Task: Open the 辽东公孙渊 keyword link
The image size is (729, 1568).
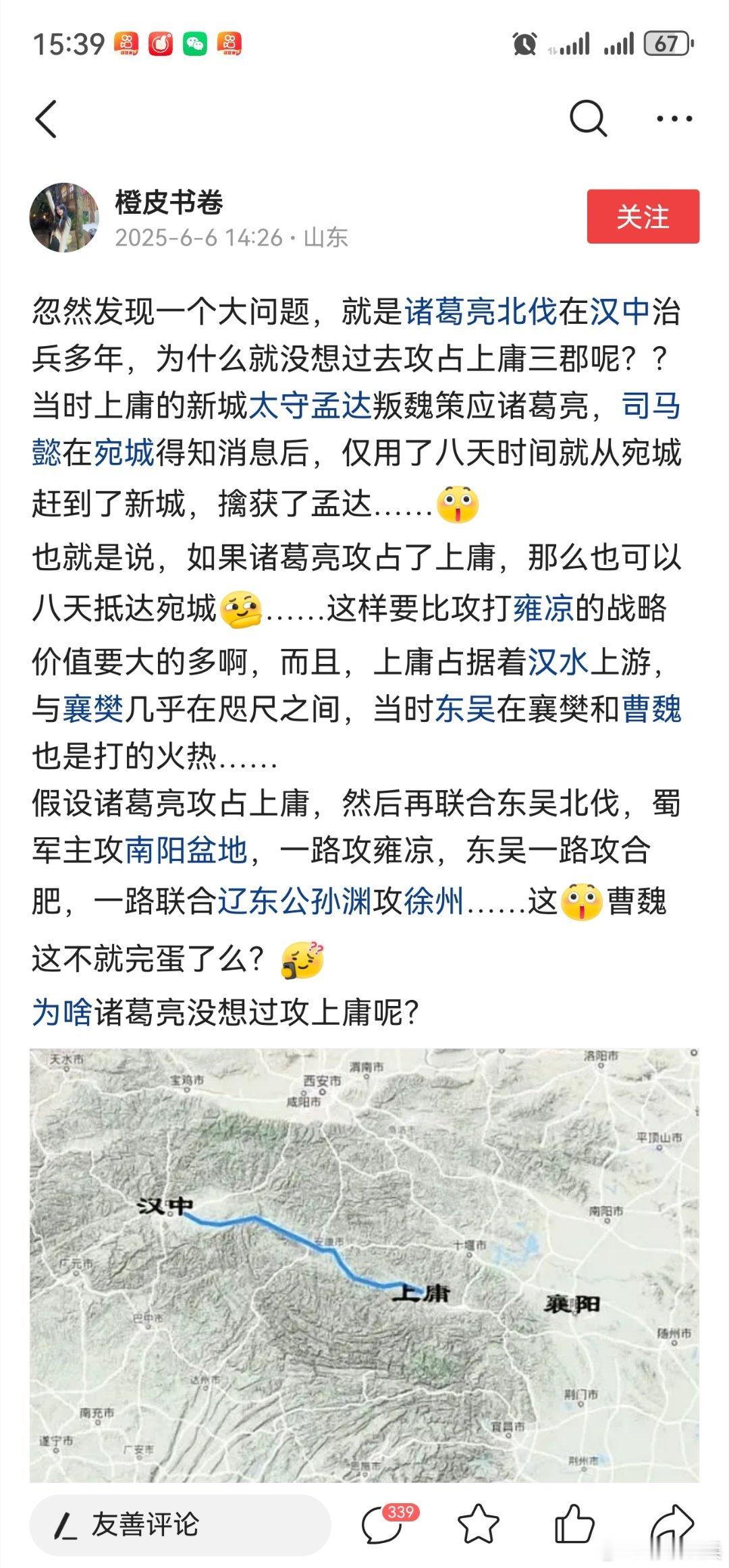Action: tap(294, 901)
